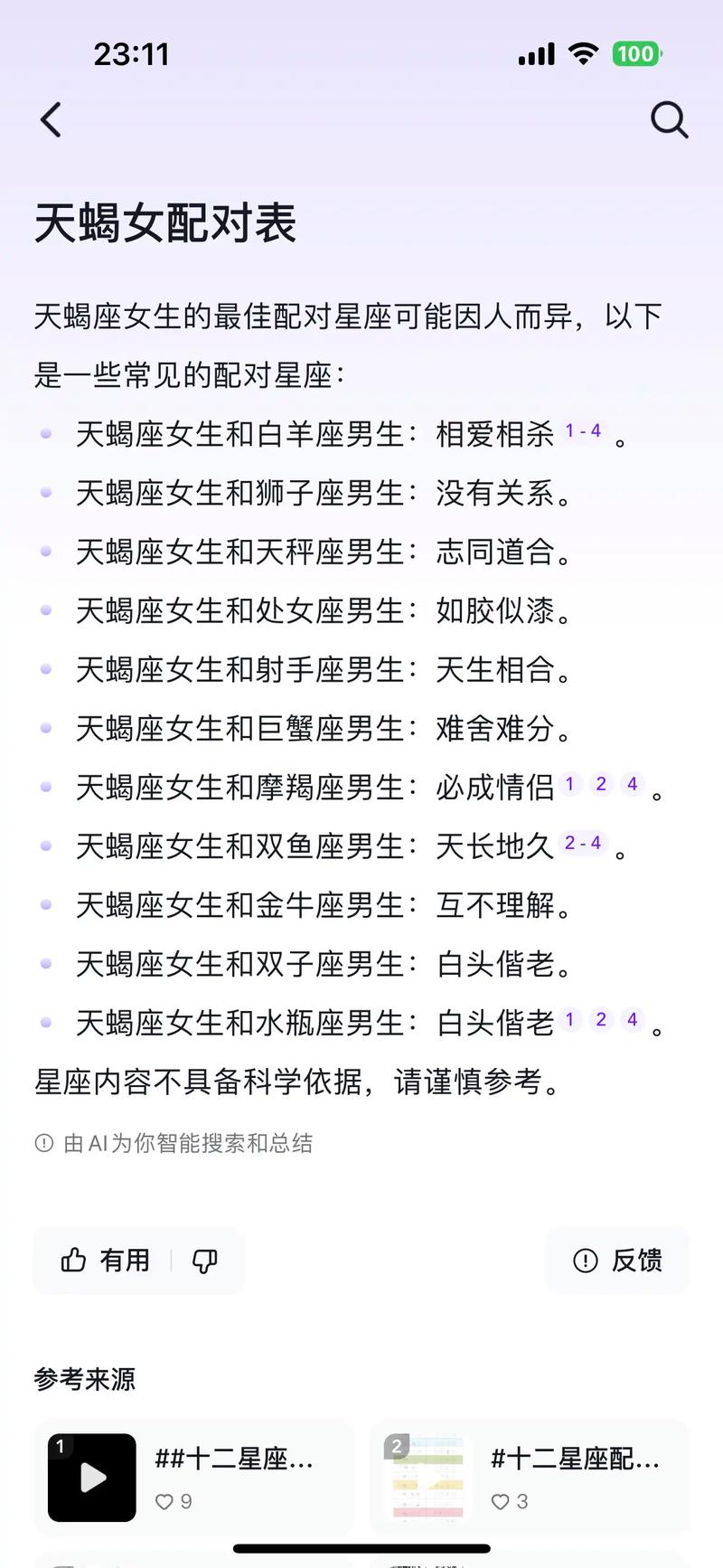Open citation badge 4 after 白头偕老

pyautogui.click(x=632, y=1020)
